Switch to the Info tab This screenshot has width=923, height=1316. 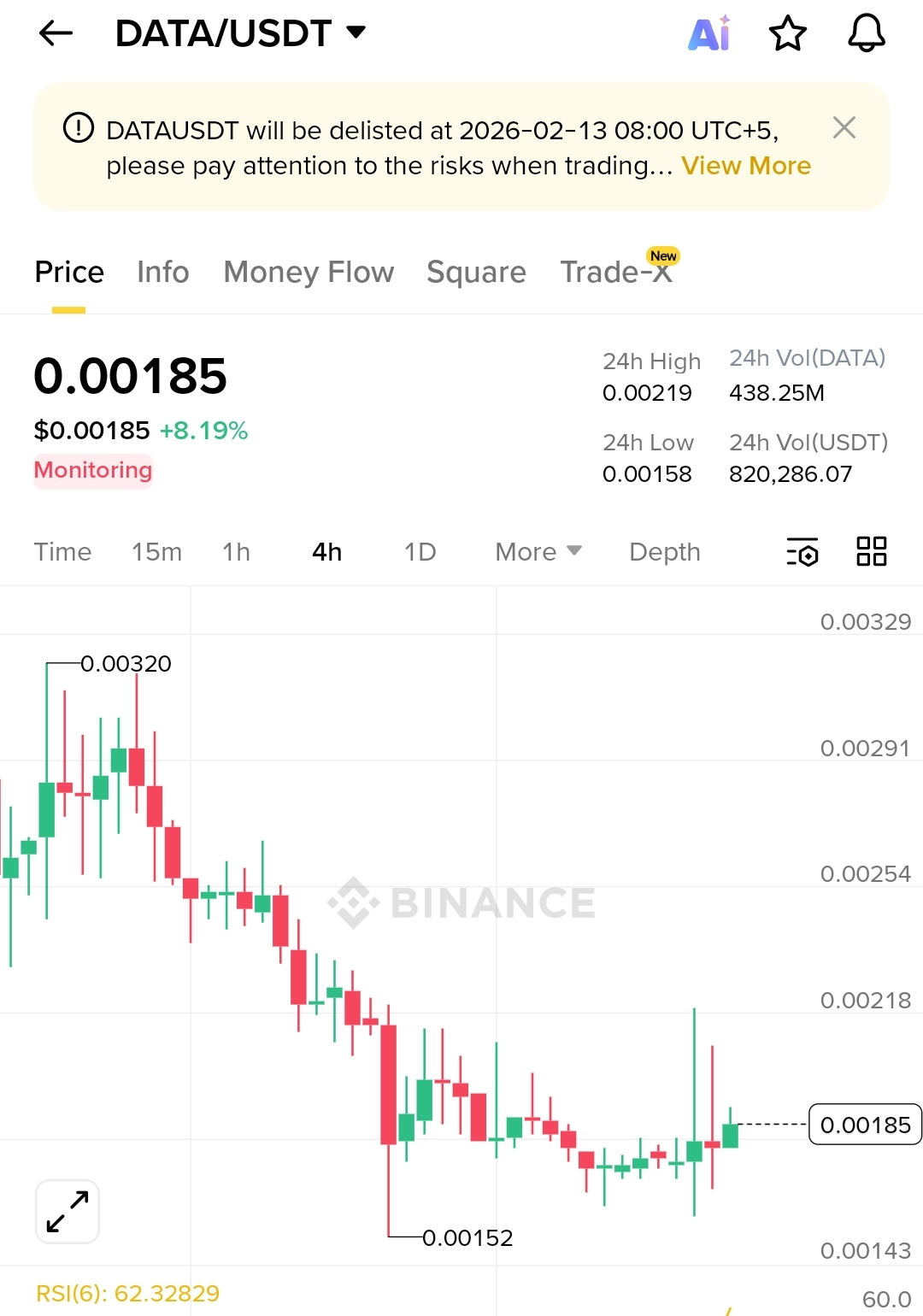click(x=162, y=273)
